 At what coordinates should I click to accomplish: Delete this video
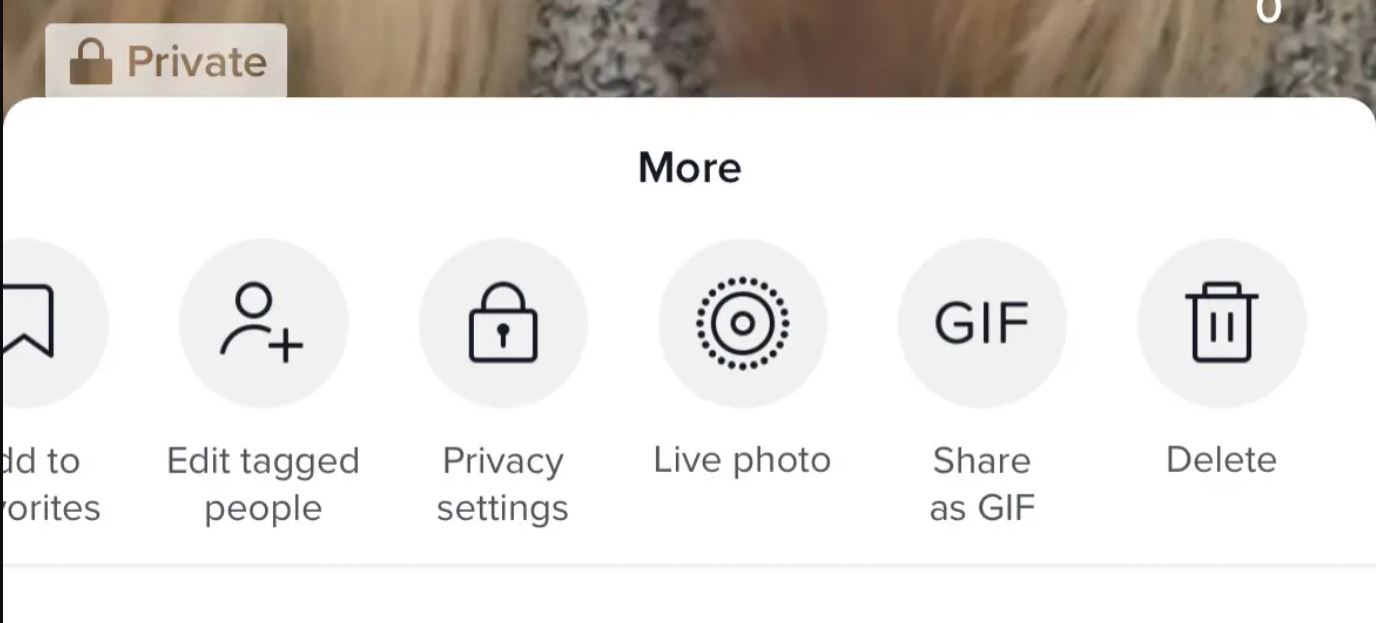coord(1221,323)
